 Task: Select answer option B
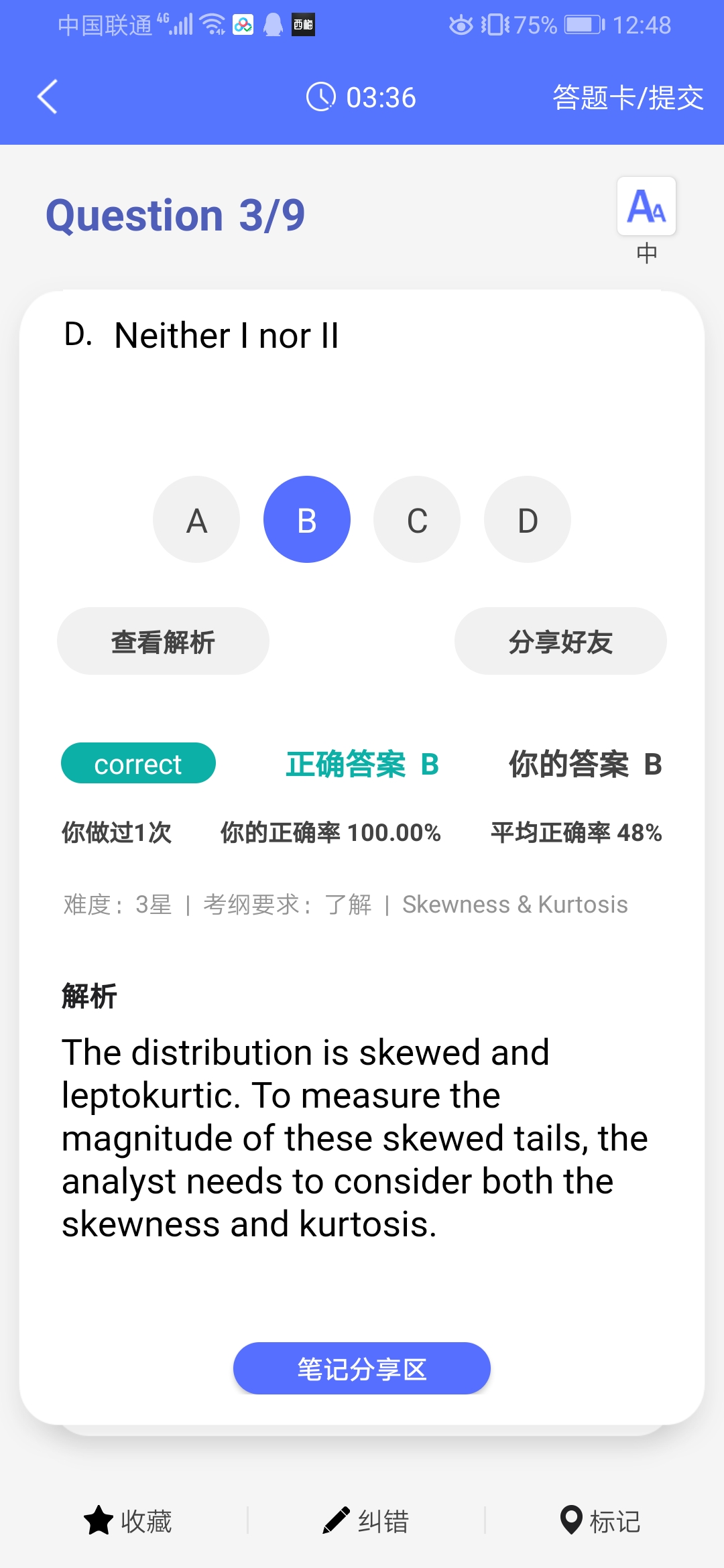coord(307,520)
